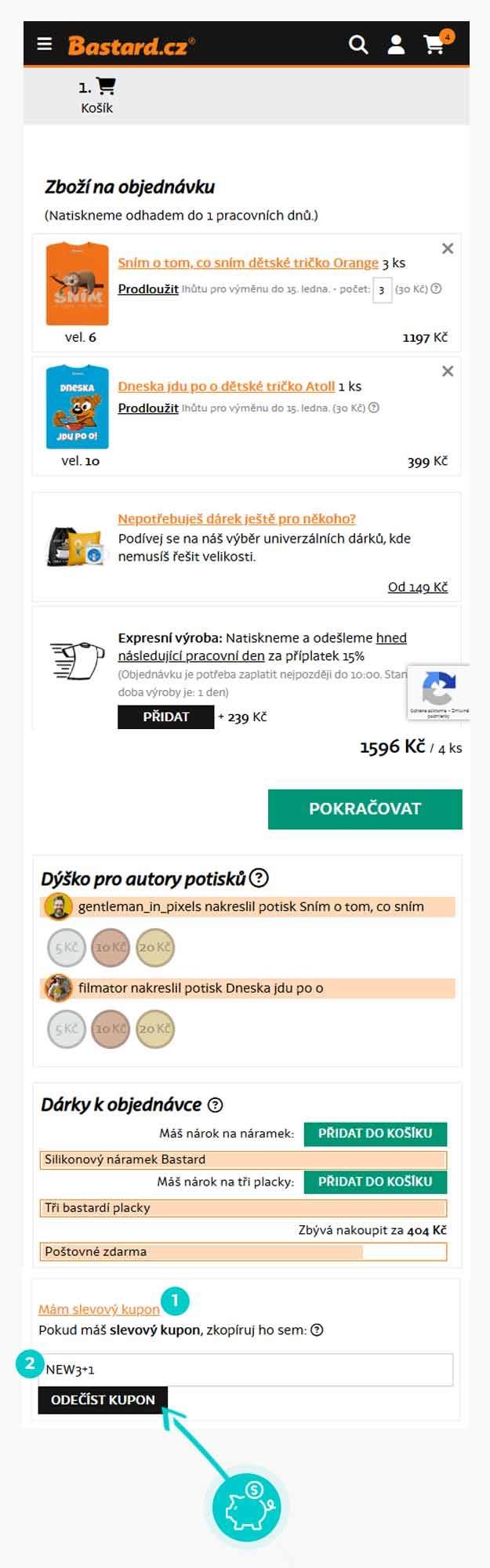Open the shopping cart icon

[x=435, y=44]
